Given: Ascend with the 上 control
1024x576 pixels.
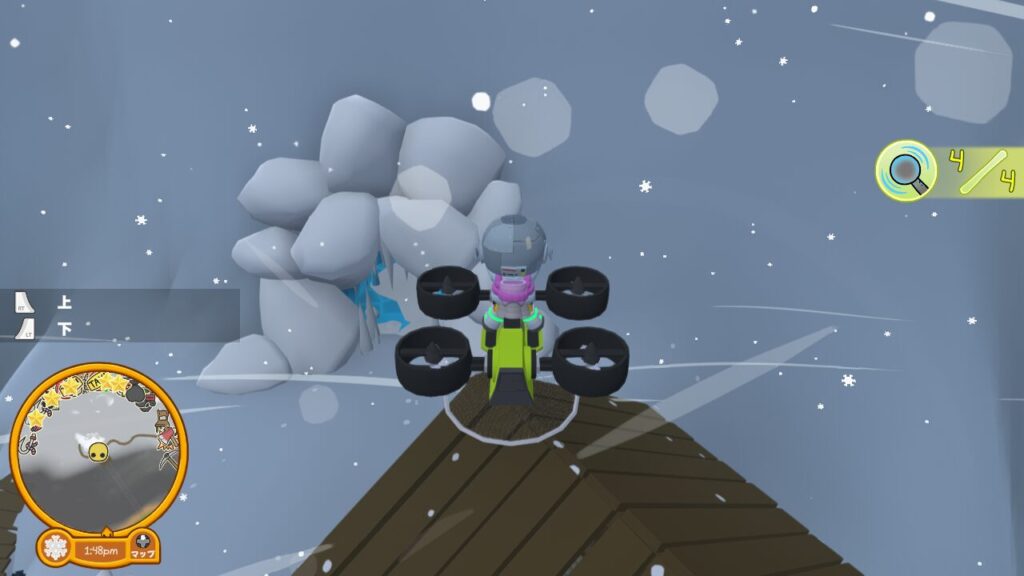Looking at the screenshot, I should (x=62, y=302).
